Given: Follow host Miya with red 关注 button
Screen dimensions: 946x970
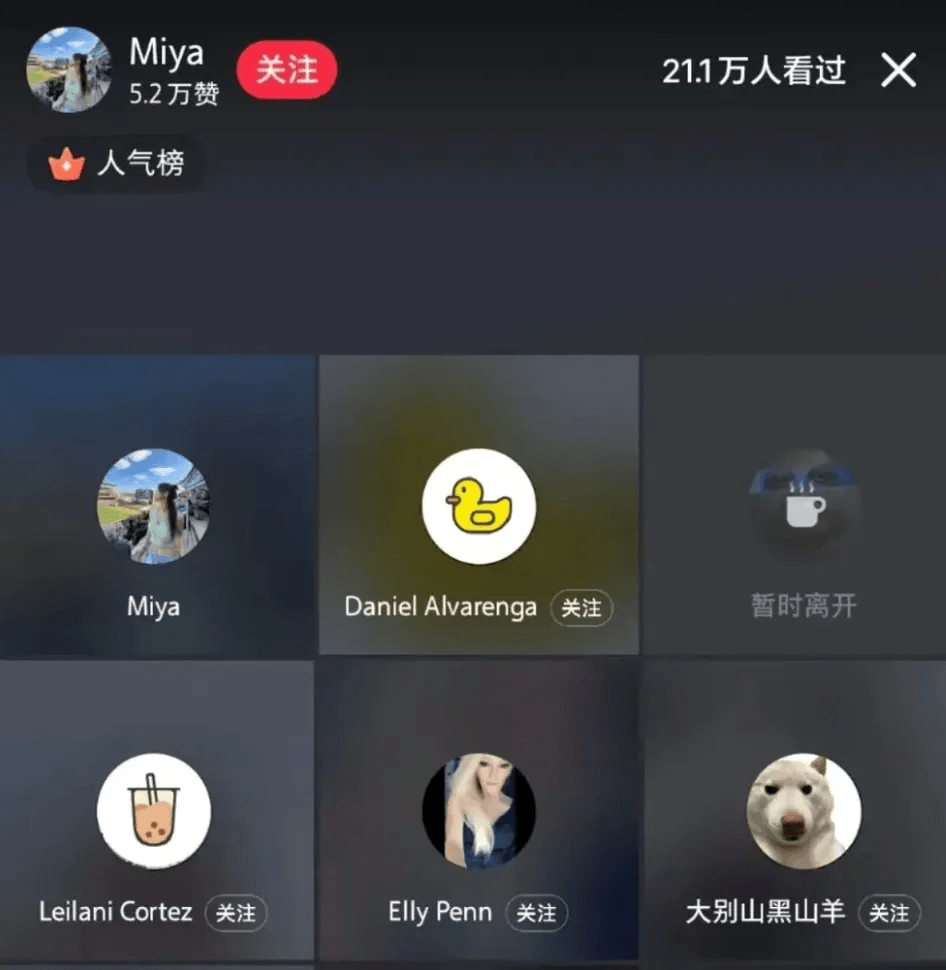Looking at the screenshot, I should [287, 70].
